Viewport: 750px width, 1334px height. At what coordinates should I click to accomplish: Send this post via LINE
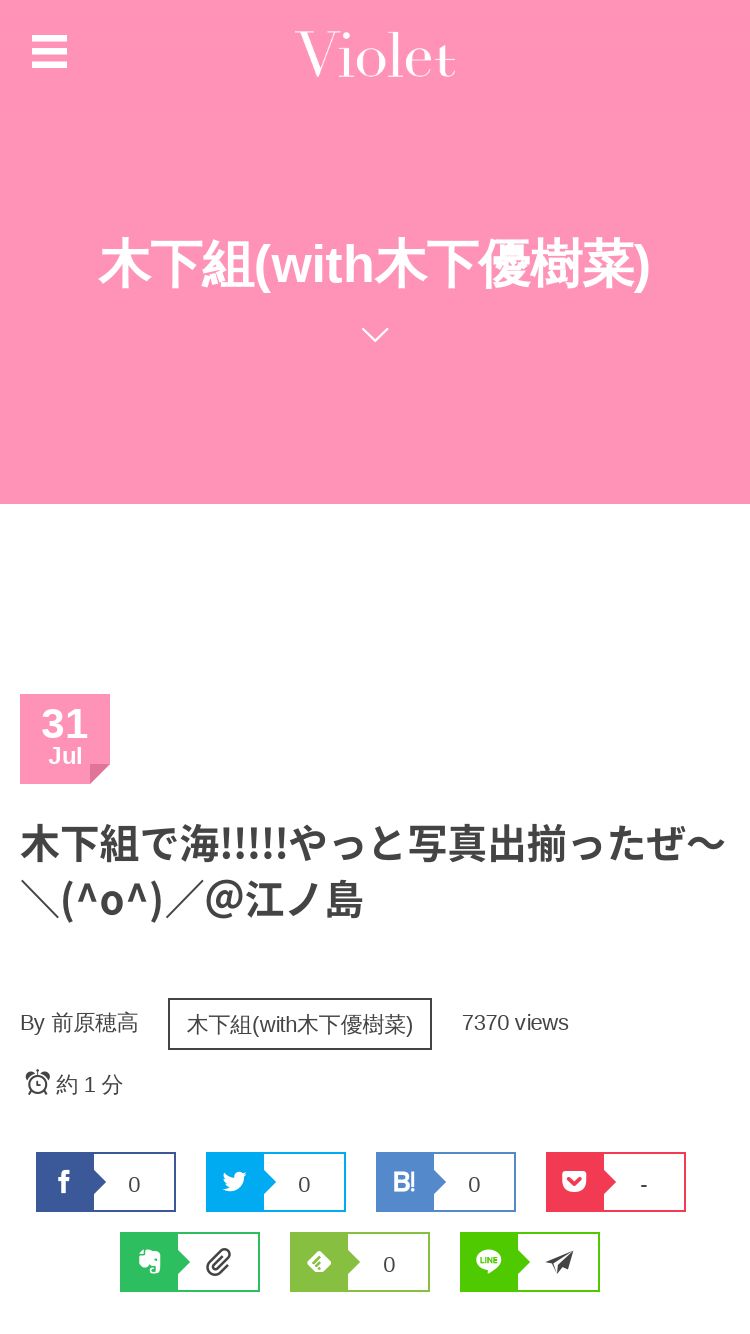pos(530,1262)
